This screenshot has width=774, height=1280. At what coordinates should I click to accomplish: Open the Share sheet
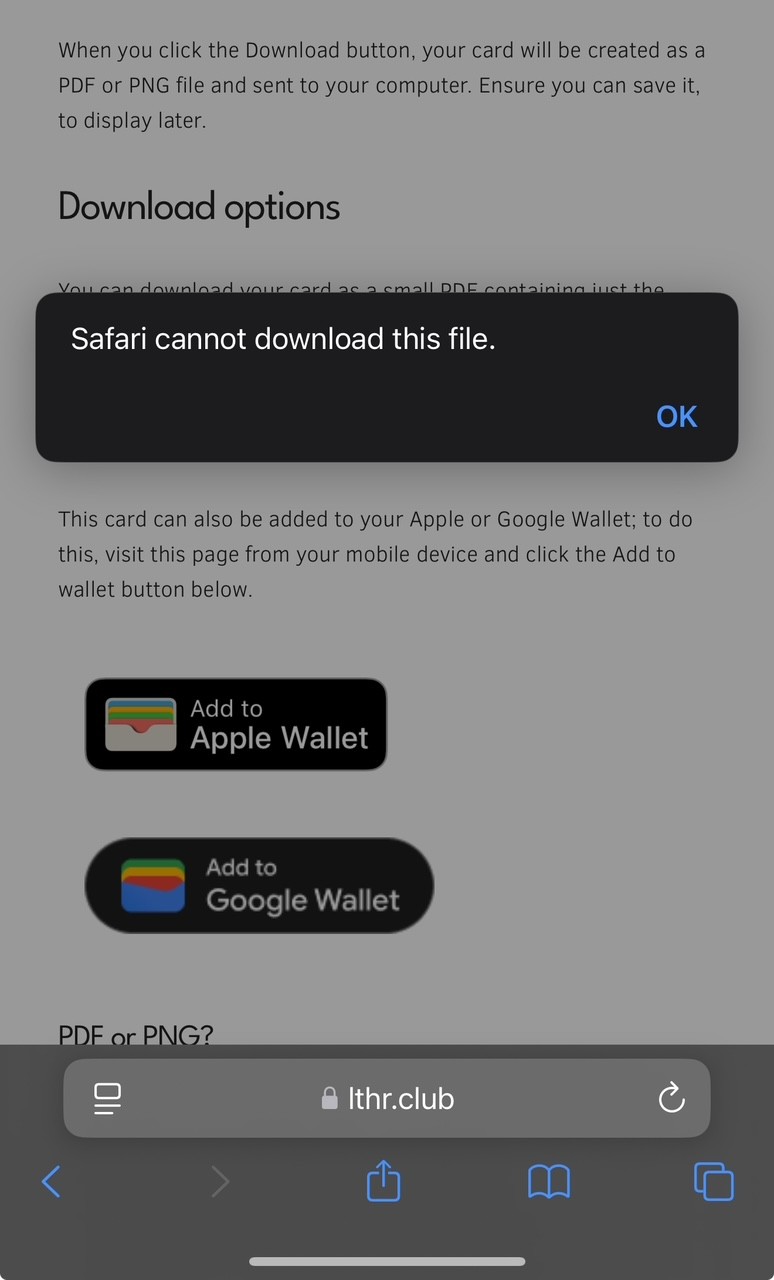pos(383,1181)
